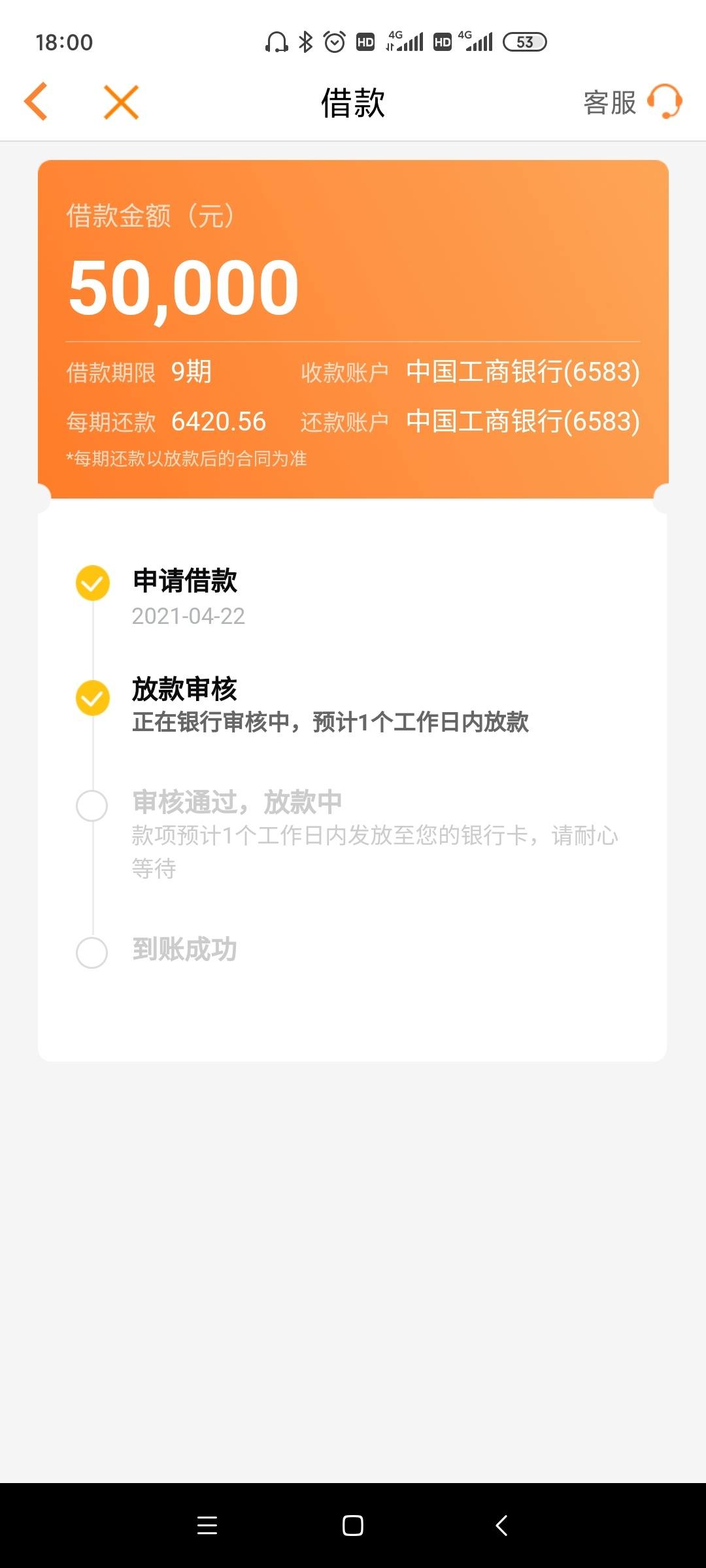
Task: Tap the alarm clock status bar icon
Action: [x=334, y=41]
